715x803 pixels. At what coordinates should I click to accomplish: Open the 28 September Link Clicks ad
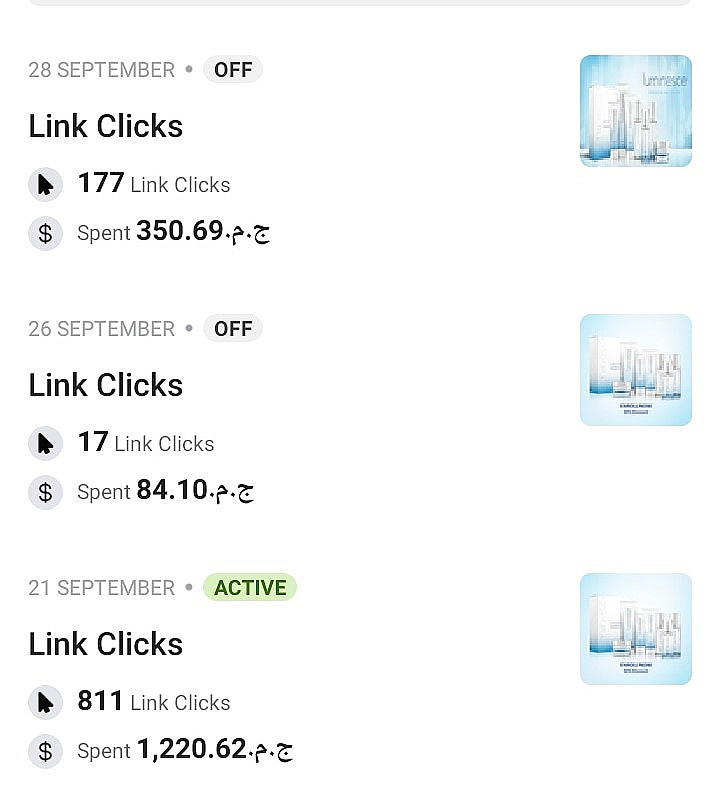(x=106, y=127)
